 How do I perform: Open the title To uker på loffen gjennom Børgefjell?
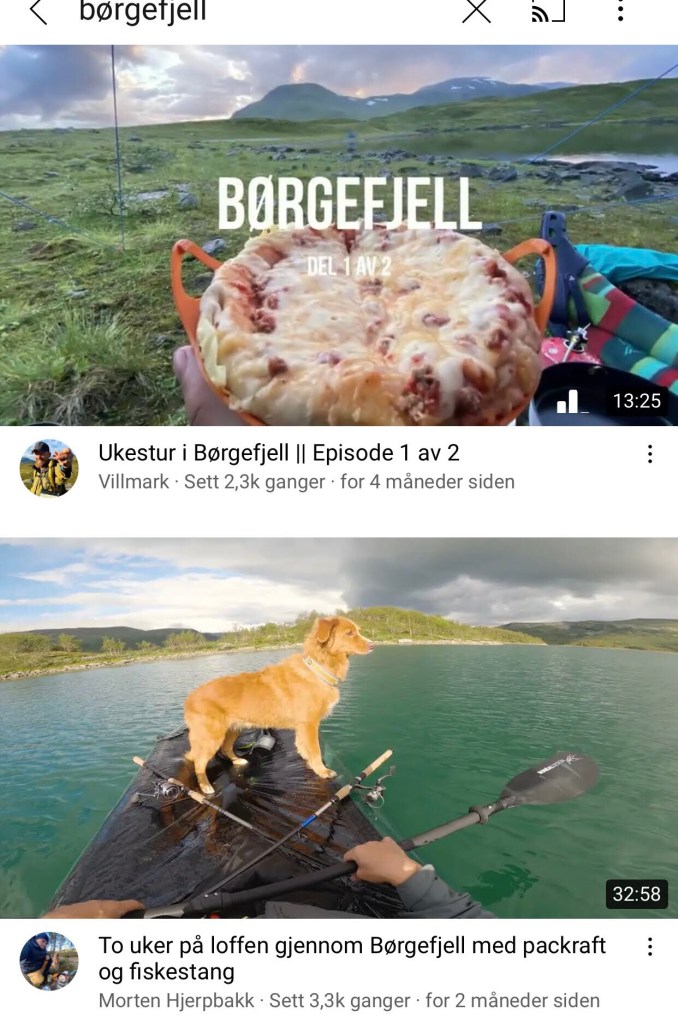pyautogui.click(x=352, y=958)
